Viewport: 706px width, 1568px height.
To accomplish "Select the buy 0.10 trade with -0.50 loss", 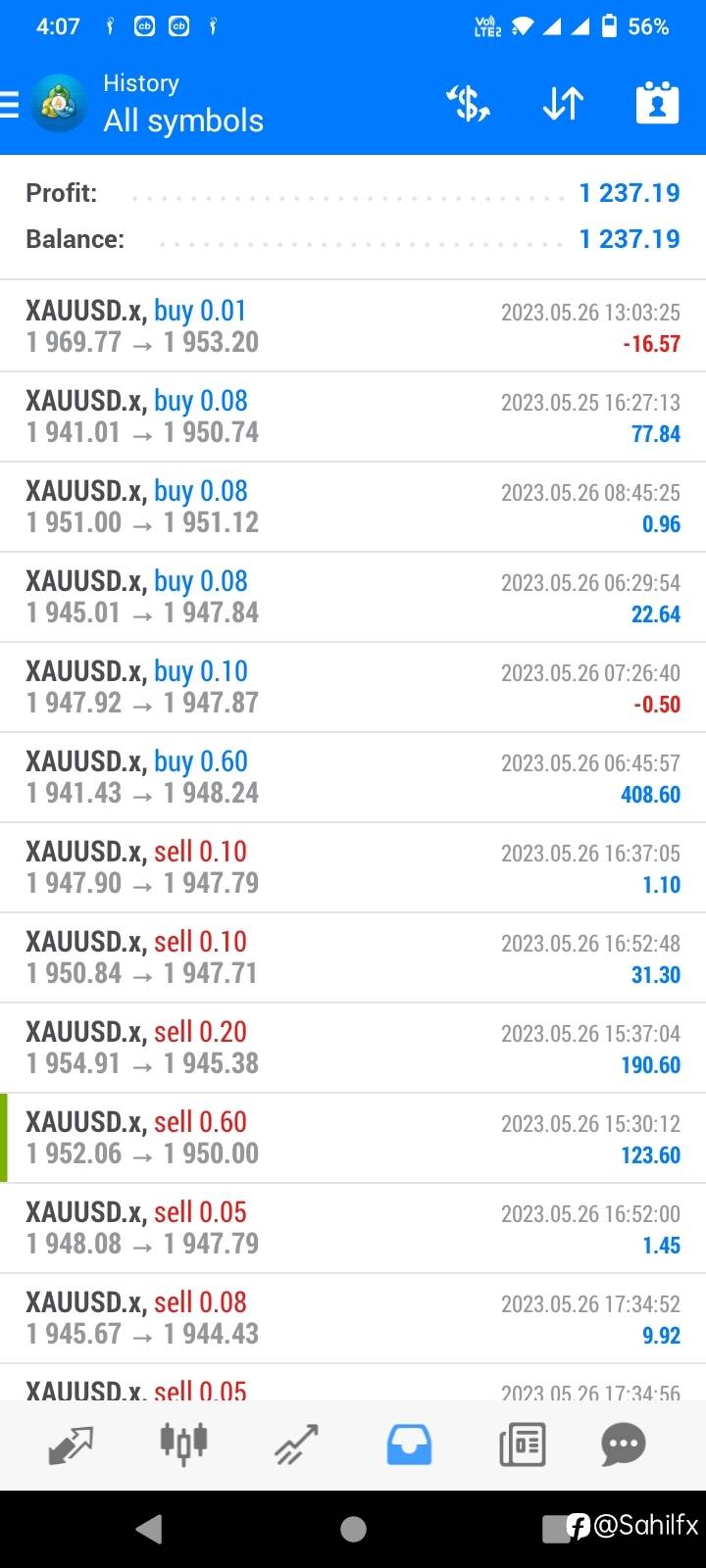I will pyautogui.click(x=353, y=687).
